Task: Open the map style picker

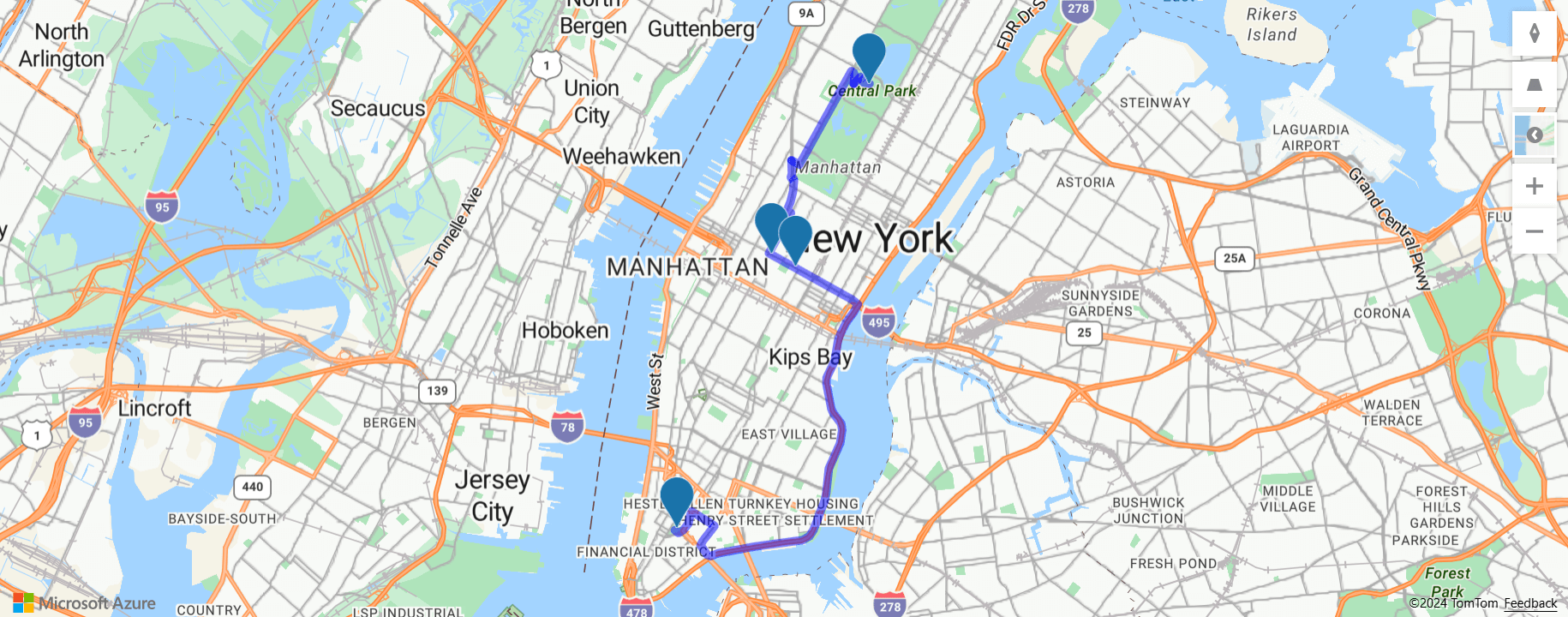Action: coord(1534,135)
